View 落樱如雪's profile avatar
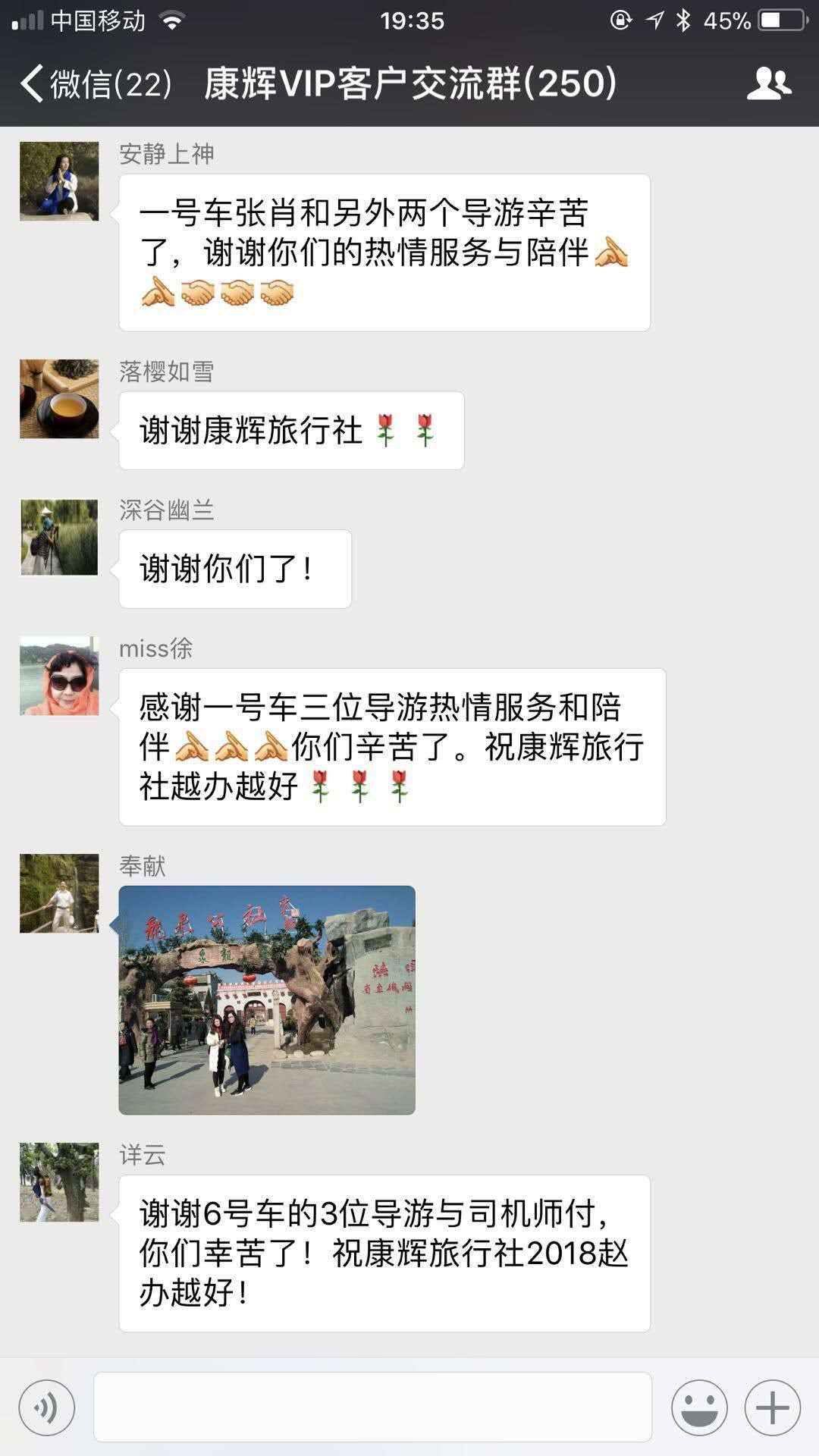 coord(59,399)
